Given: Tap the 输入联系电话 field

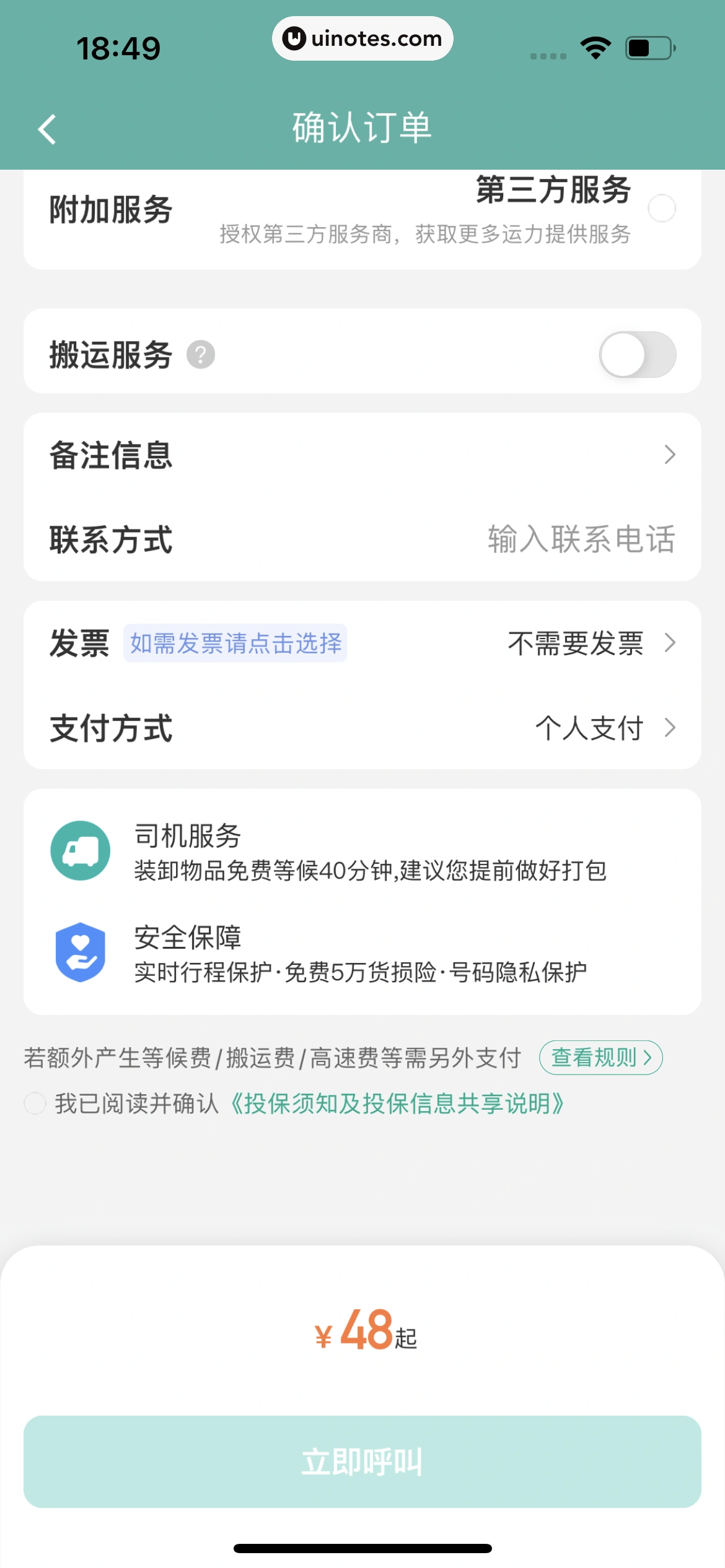Looking at the screenshot, I should 581,539.
